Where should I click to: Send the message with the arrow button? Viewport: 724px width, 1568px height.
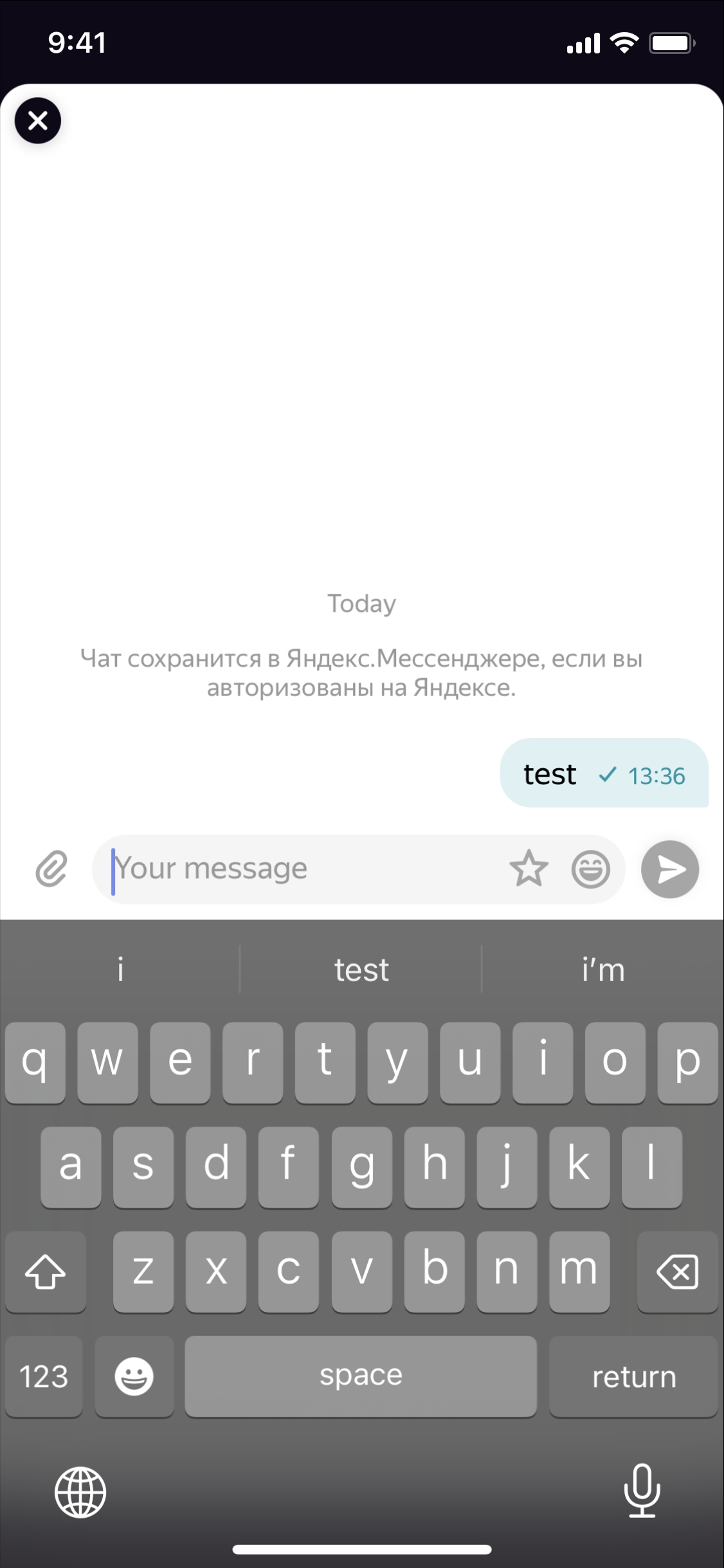(x=669, y=869)
